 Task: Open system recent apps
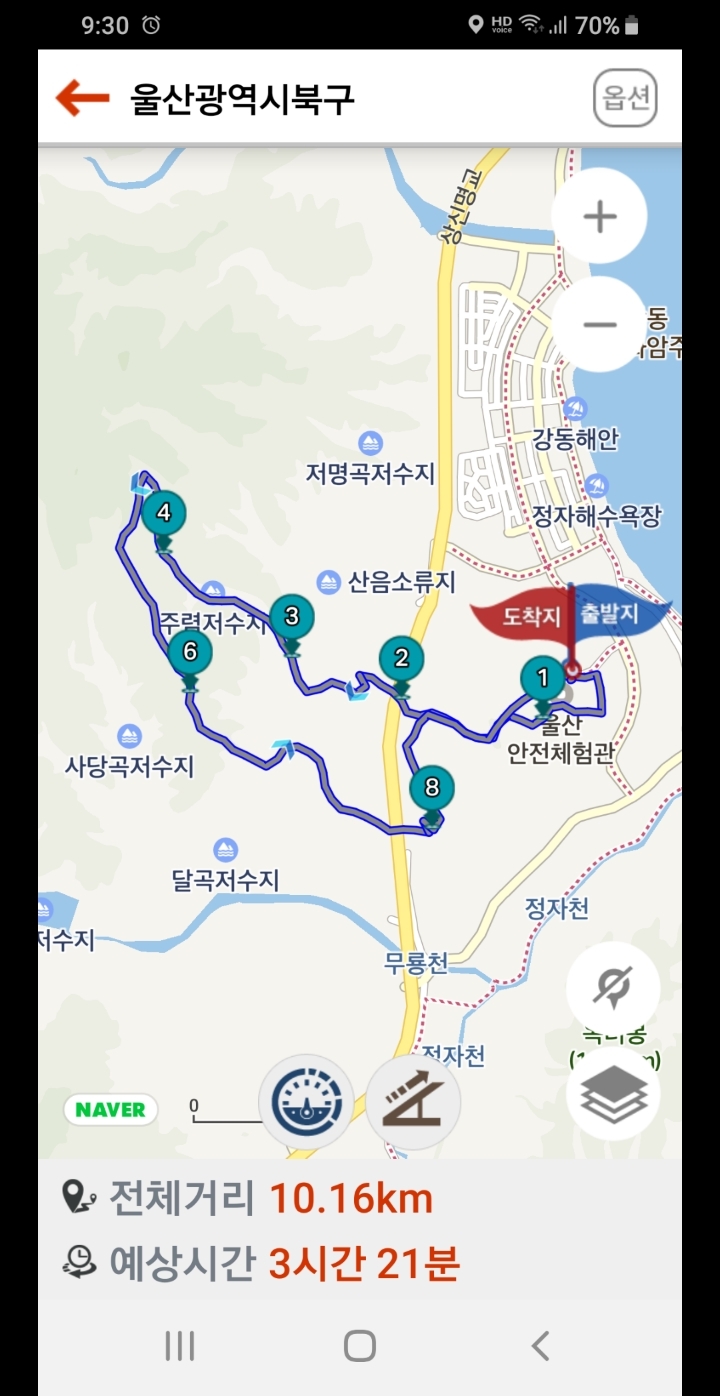pyautogui.click(x=180, y=1346)
